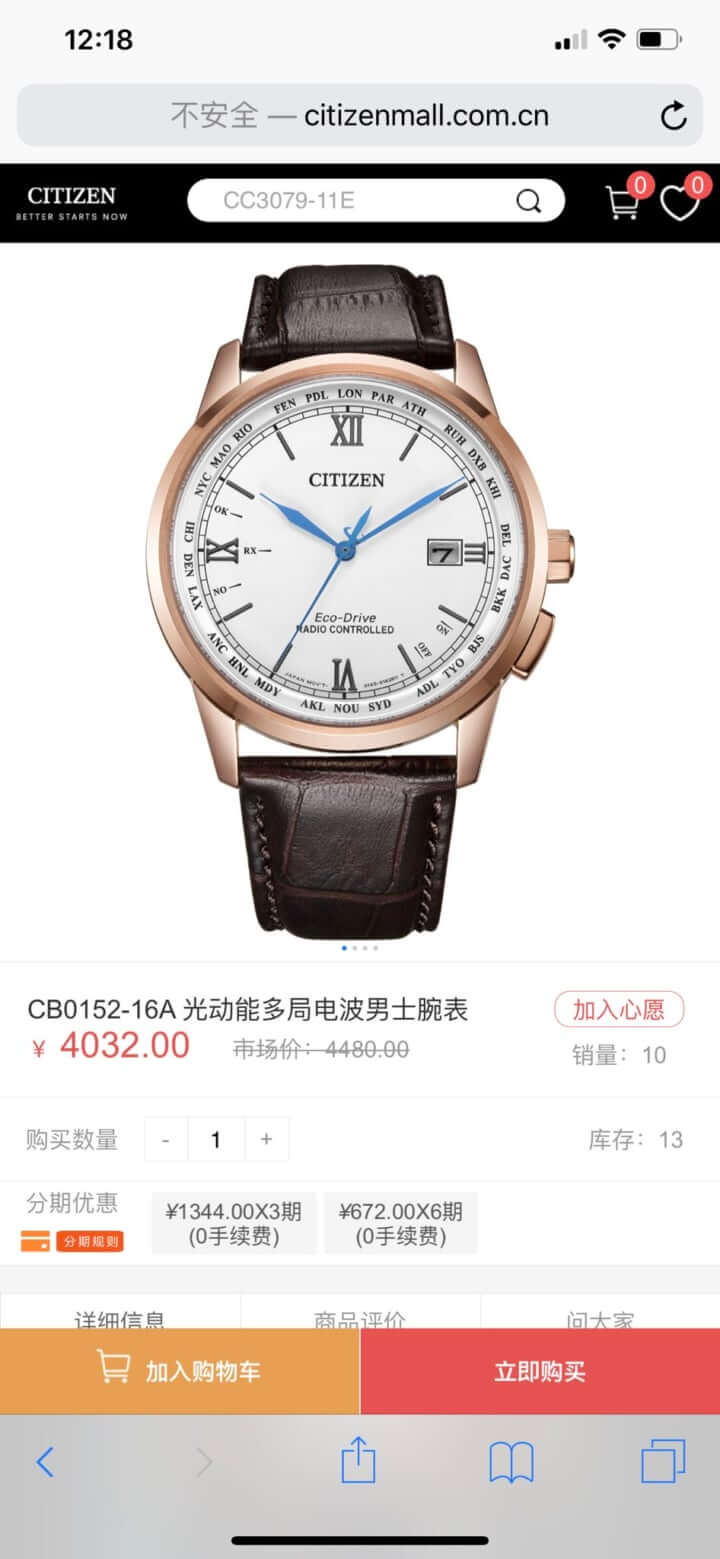720x1559 pixels.
Task: Add watch to wishlist via 加入心愿
Action: coord(618,1009)
